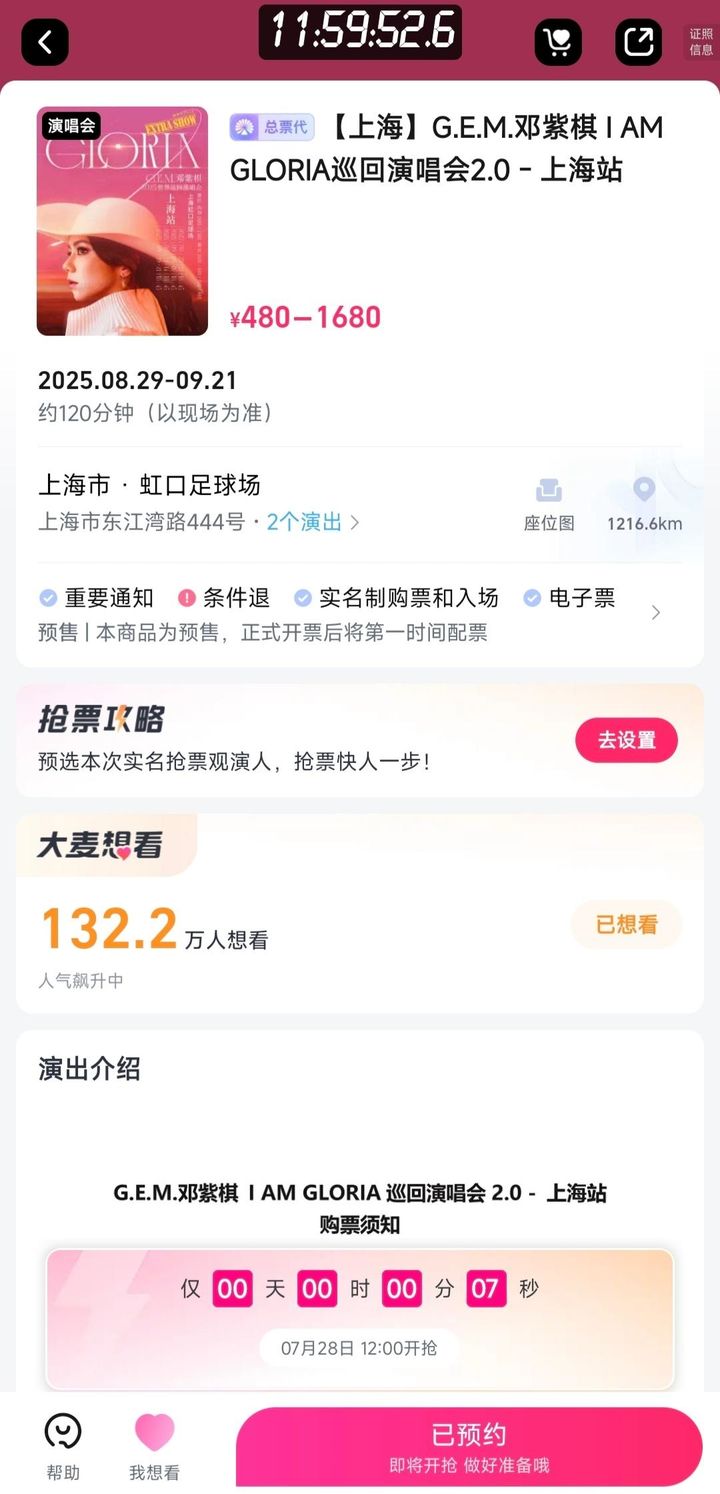Tap the 已预约 reservation button
Image resolution: width=720 pixels, height=1494 pixels.
(x=469, y=1447)
